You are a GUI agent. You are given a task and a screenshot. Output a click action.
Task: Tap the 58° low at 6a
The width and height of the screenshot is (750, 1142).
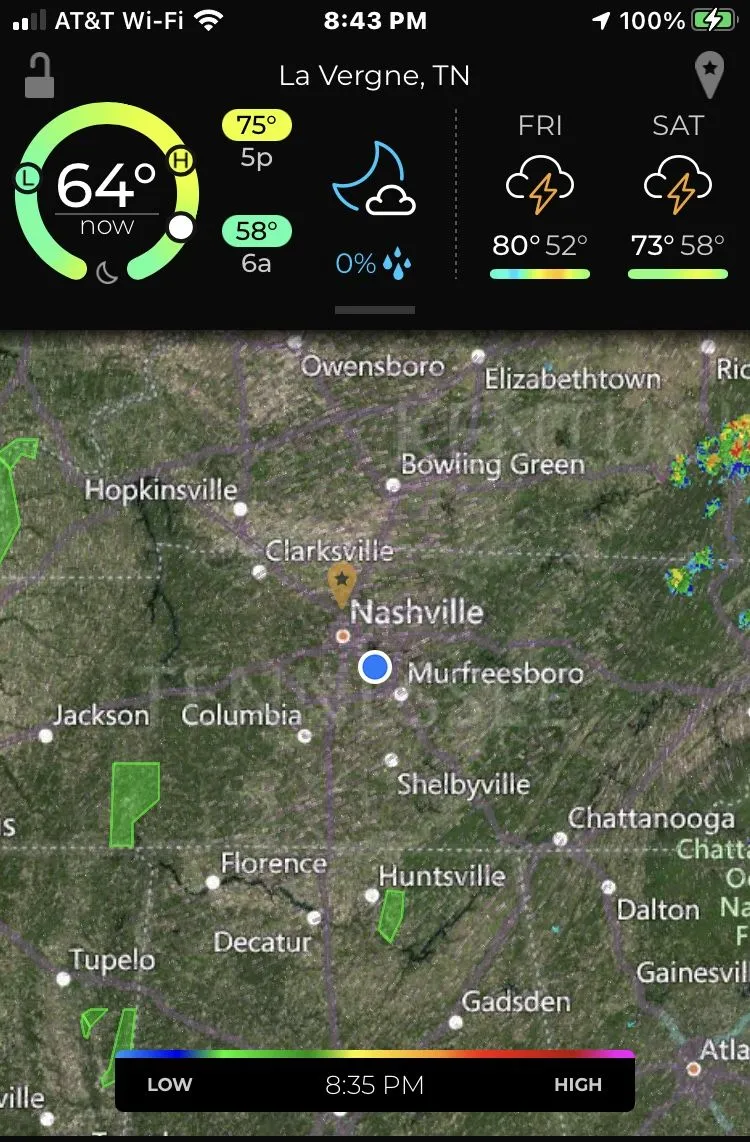click(256, 245)
